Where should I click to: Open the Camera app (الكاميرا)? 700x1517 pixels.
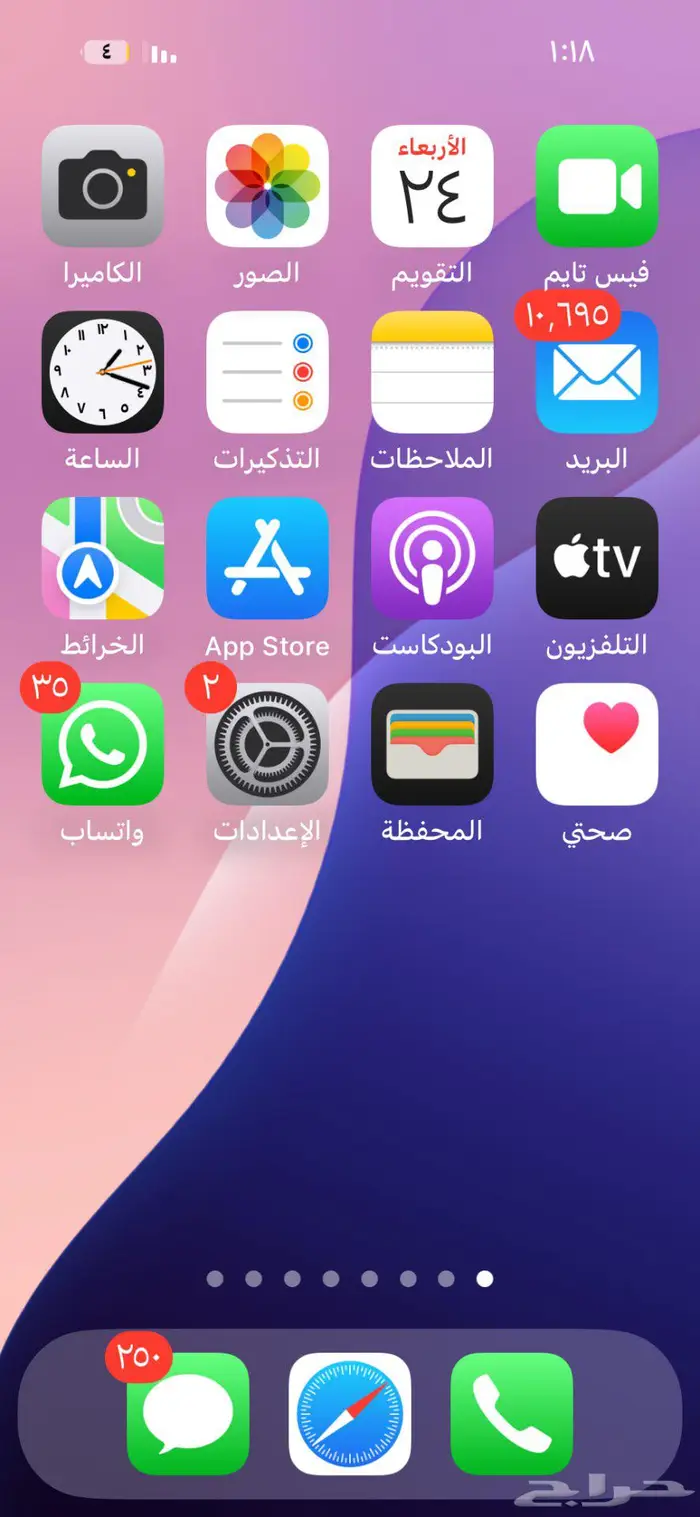pyautogui.click(x=103, y=186)
